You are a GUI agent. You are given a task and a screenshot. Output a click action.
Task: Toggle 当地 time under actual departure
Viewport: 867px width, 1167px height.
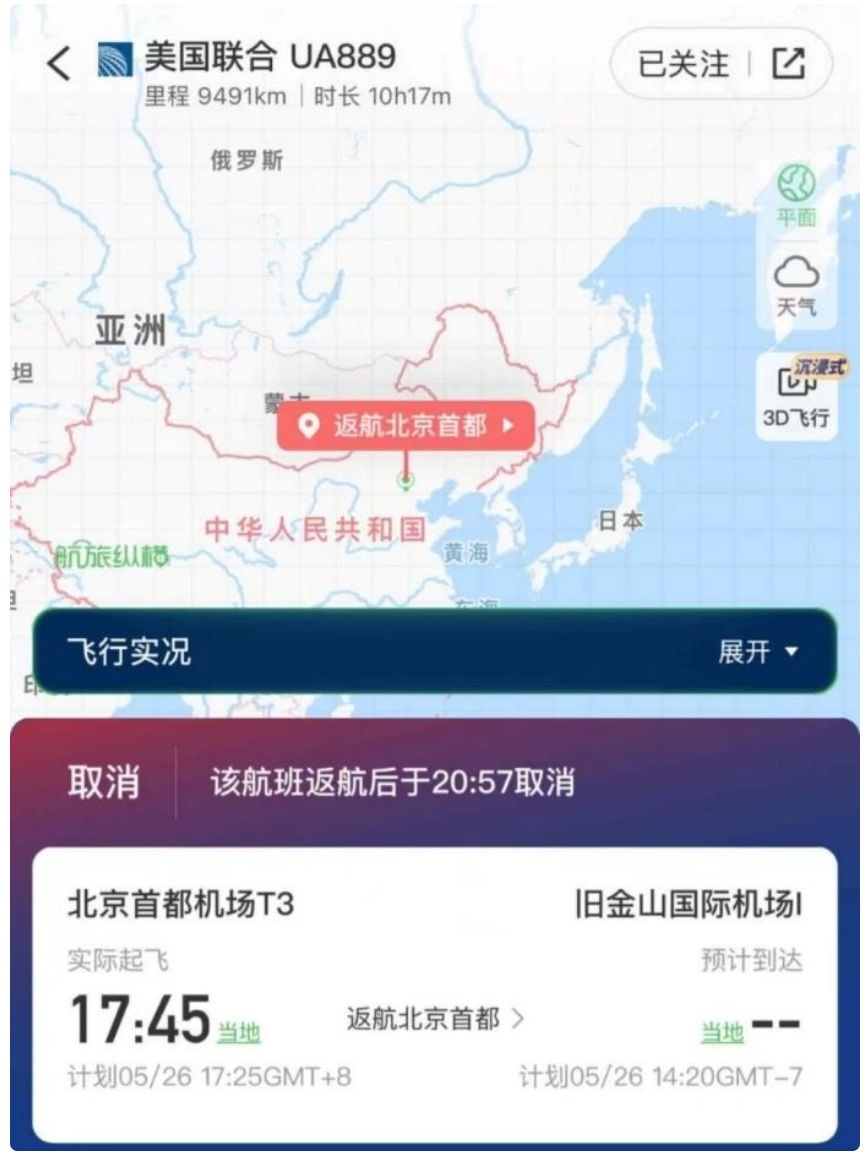coord(240,1034)
